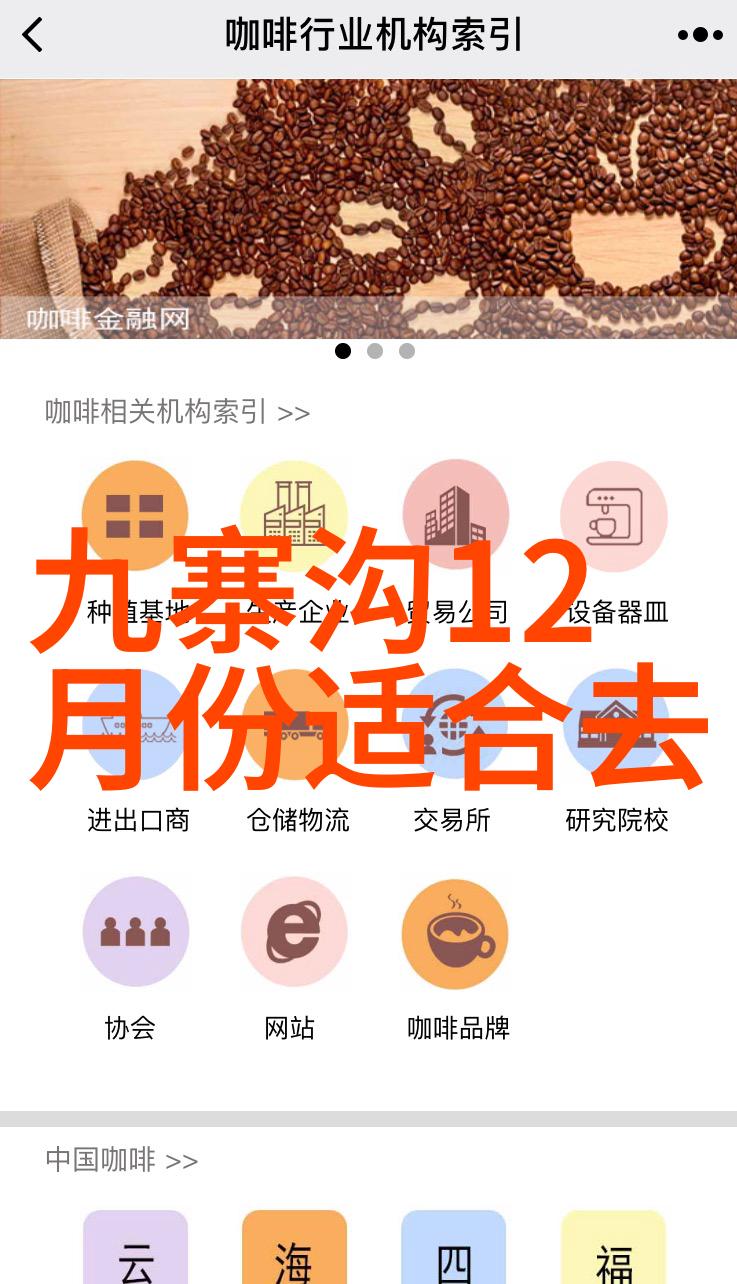Select the 仓储物流 category

click(x=296, y=724)
